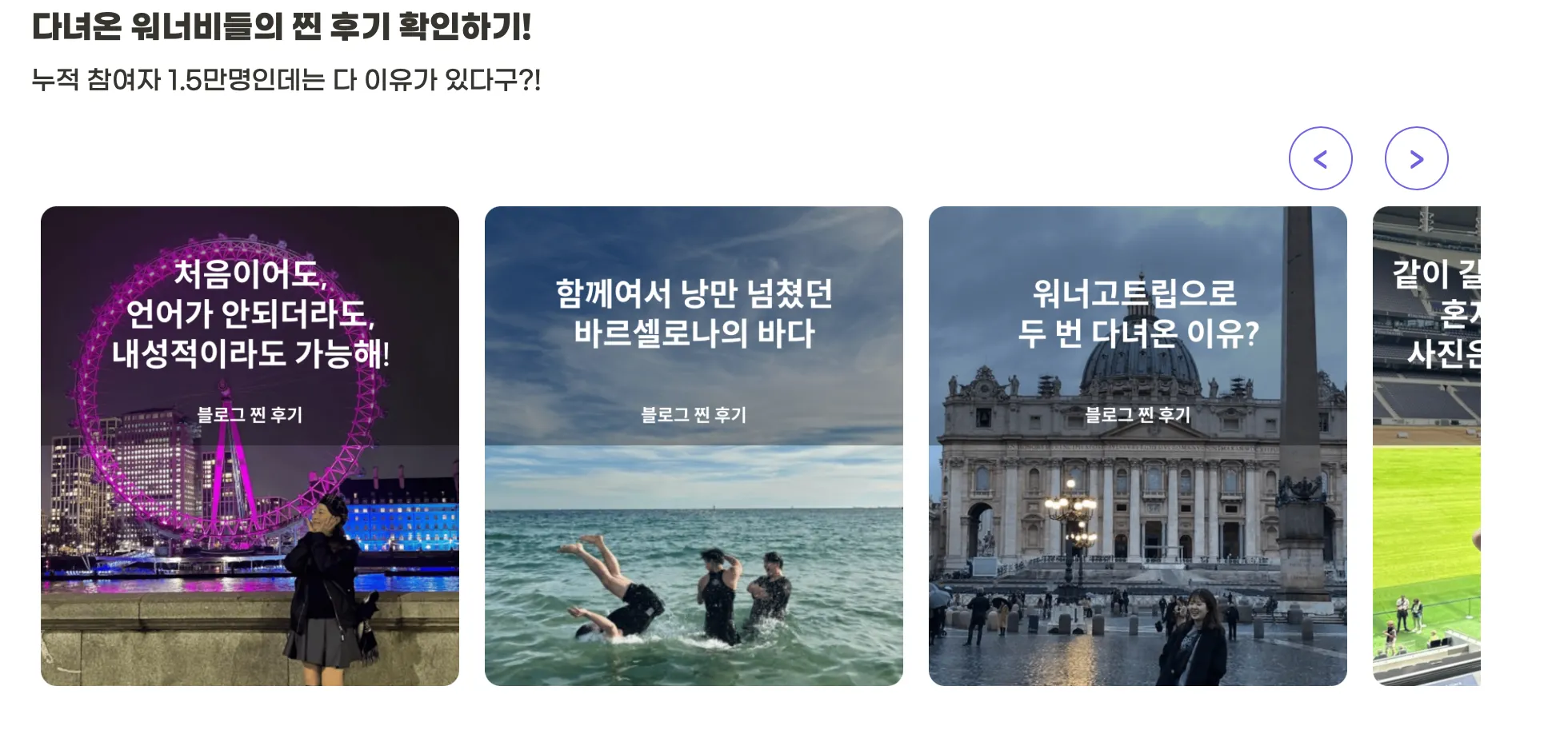Show previous review cards with left arrow
Screen dimensions: 1568x742
pos(1320,158)
